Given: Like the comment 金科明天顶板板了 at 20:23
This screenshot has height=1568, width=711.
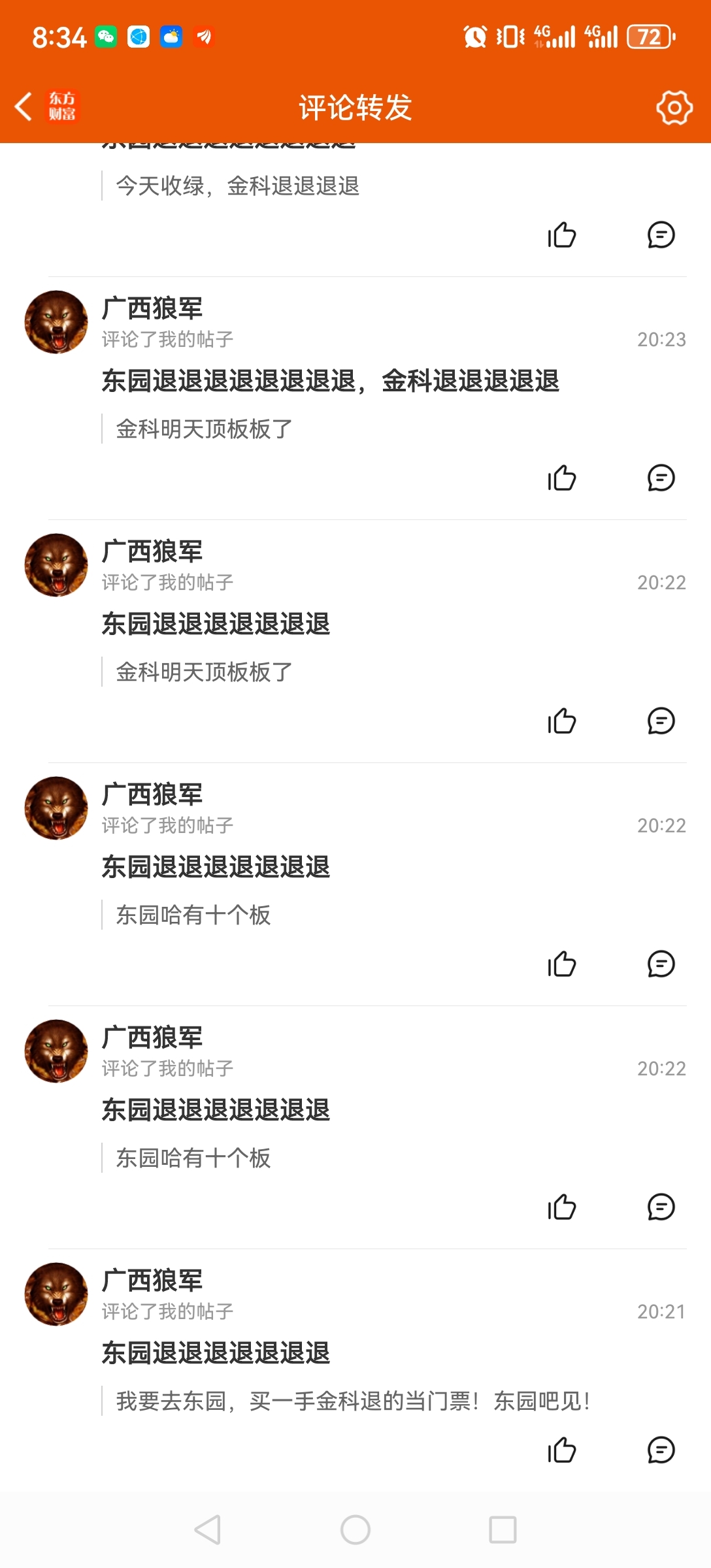Looking at the screenshot, I should 561,478.
